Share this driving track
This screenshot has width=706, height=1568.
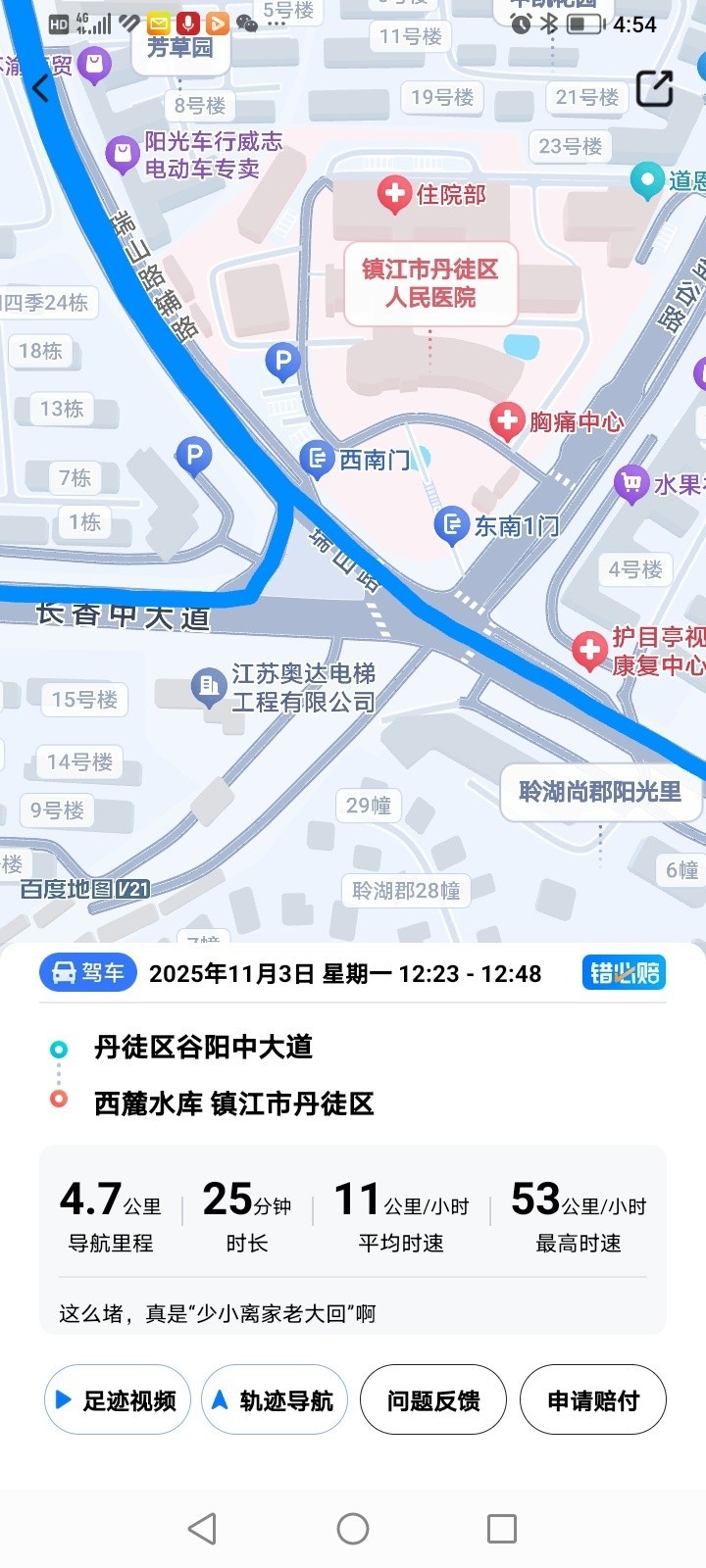654,89
